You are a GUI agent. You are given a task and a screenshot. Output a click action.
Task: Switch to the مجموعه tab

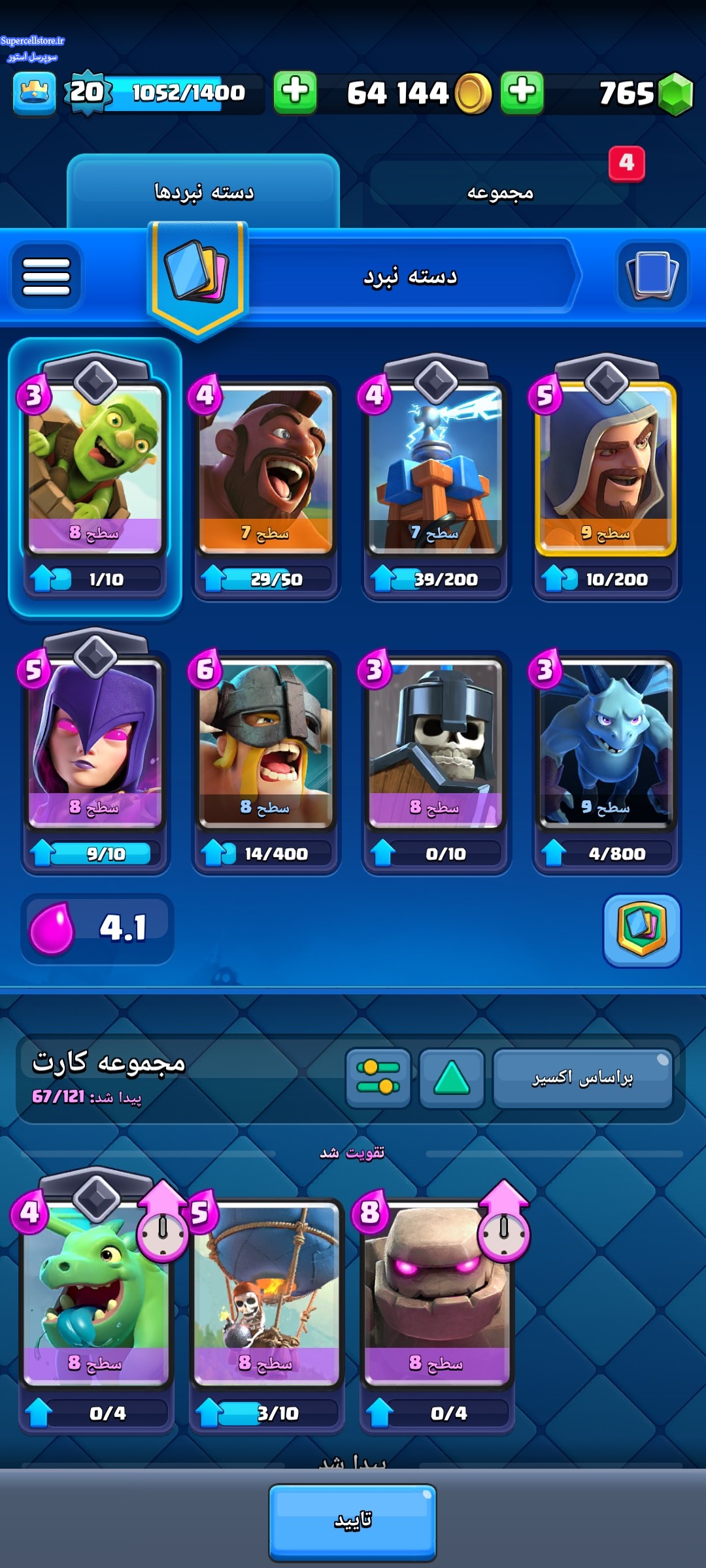499,193
